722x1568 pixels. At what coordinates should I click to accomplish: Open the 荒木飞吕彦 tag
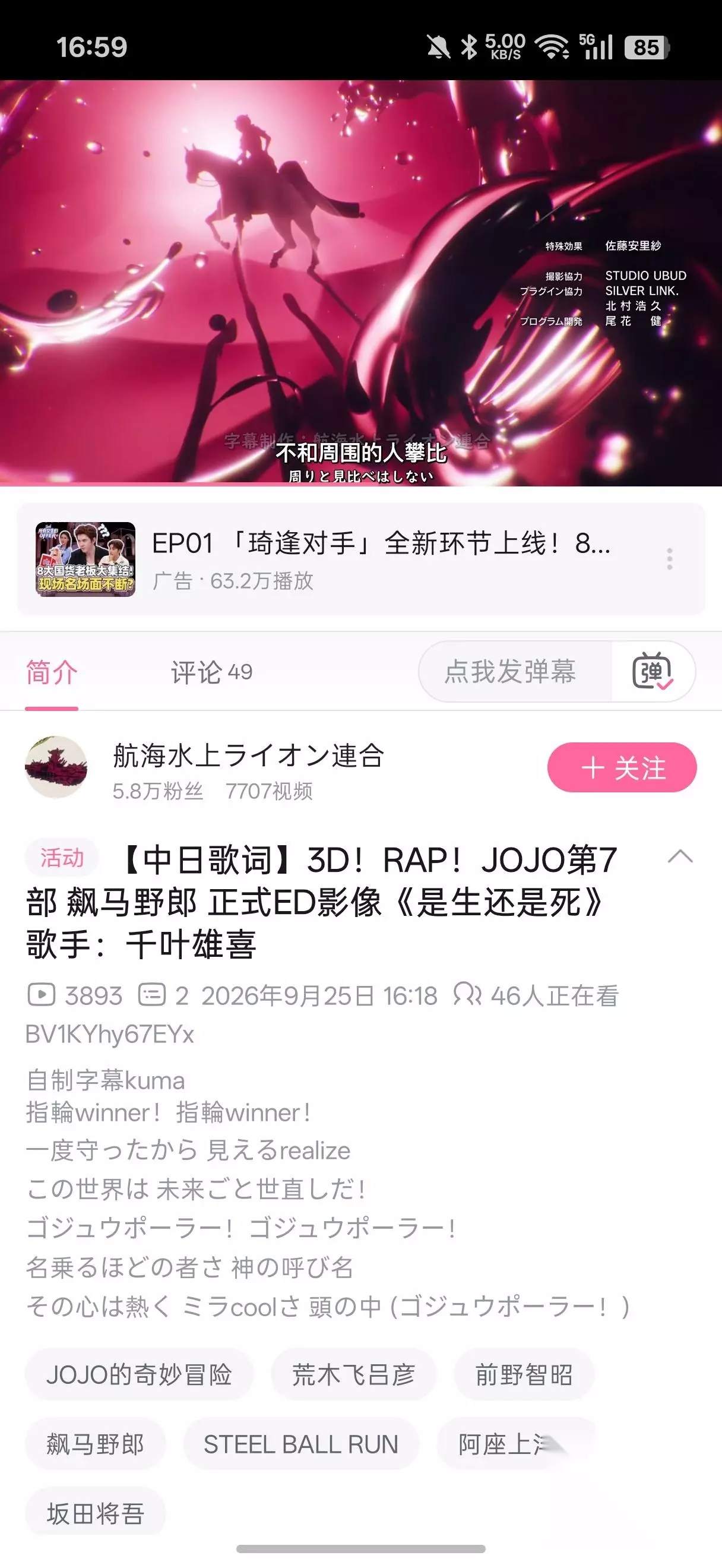point(353,1374)
